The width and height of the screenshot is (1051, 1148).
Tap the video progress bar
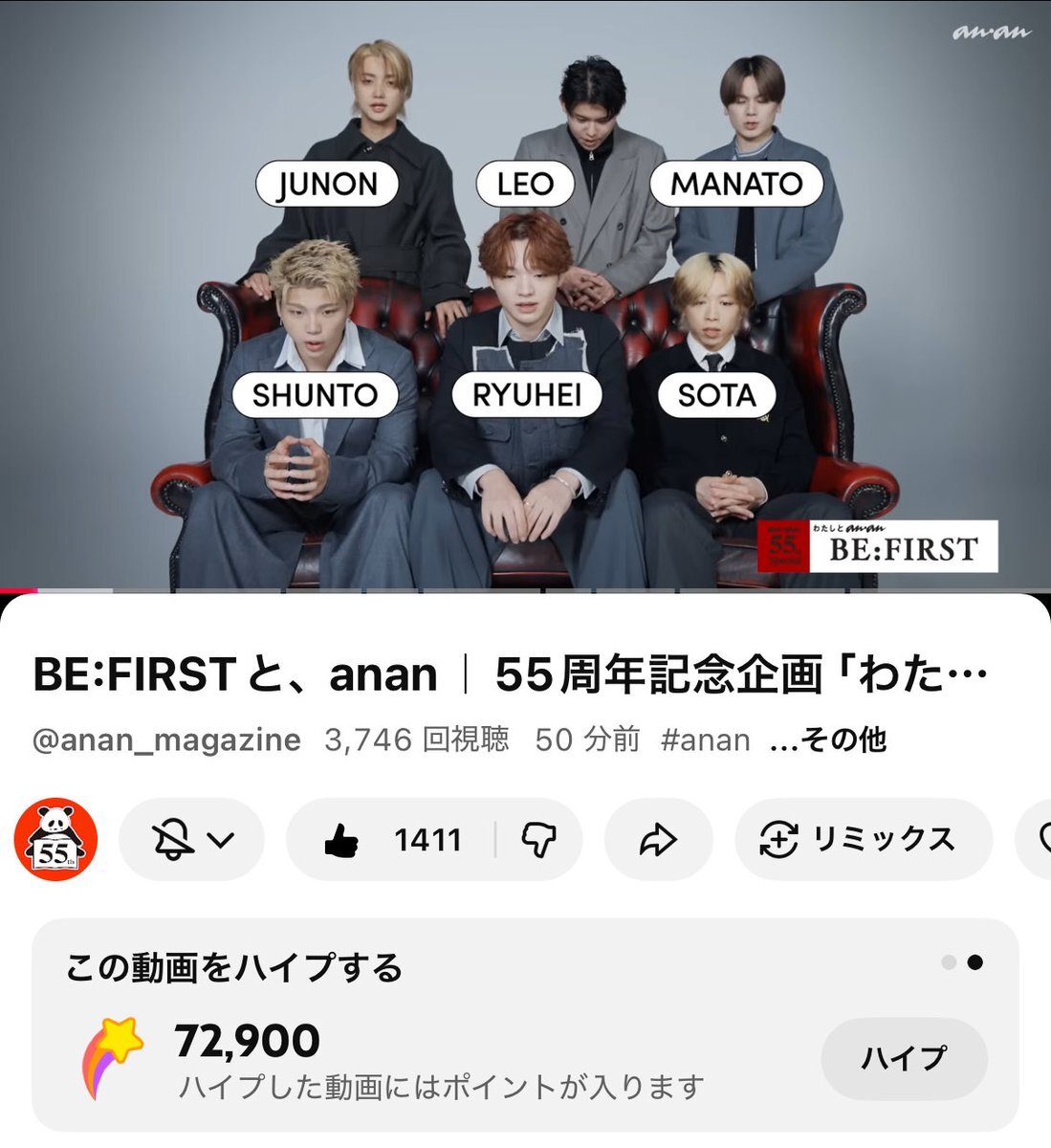click(525, 590)
